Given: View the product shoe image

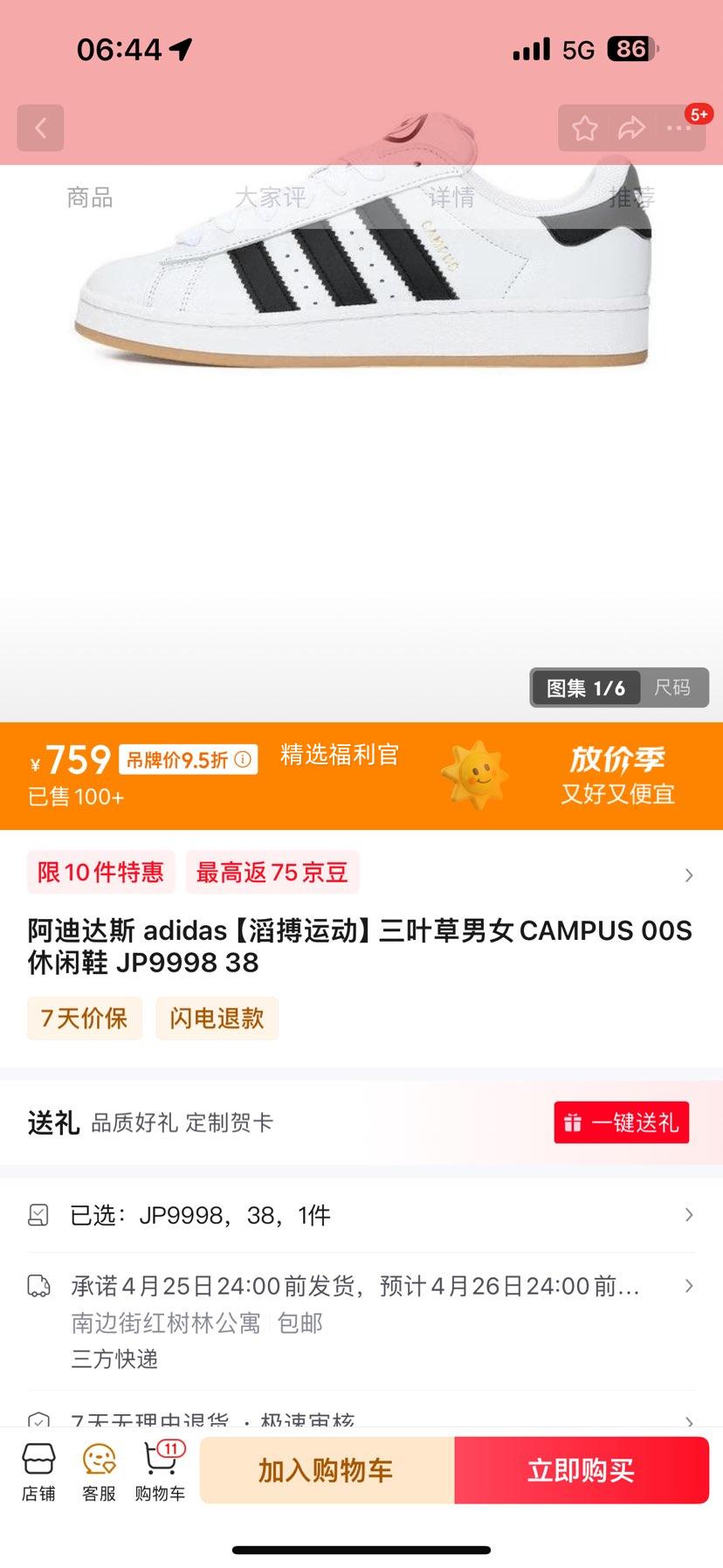Looking at the screenshot, I should [361, 280].
